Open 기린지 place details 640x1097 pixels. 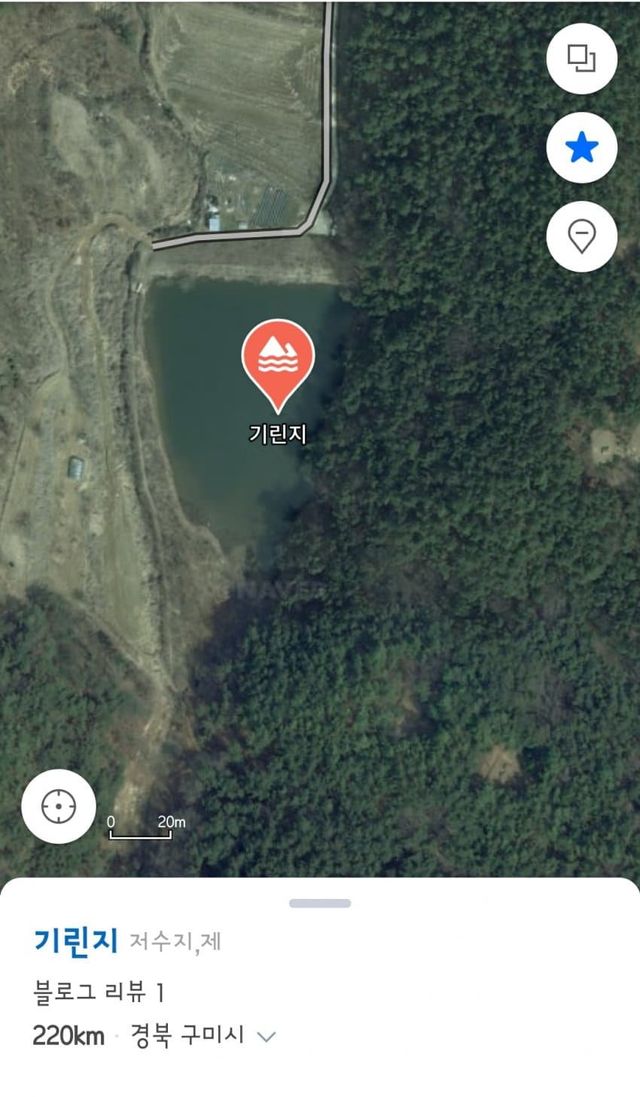pyautogui.click(x=76, y=941)
